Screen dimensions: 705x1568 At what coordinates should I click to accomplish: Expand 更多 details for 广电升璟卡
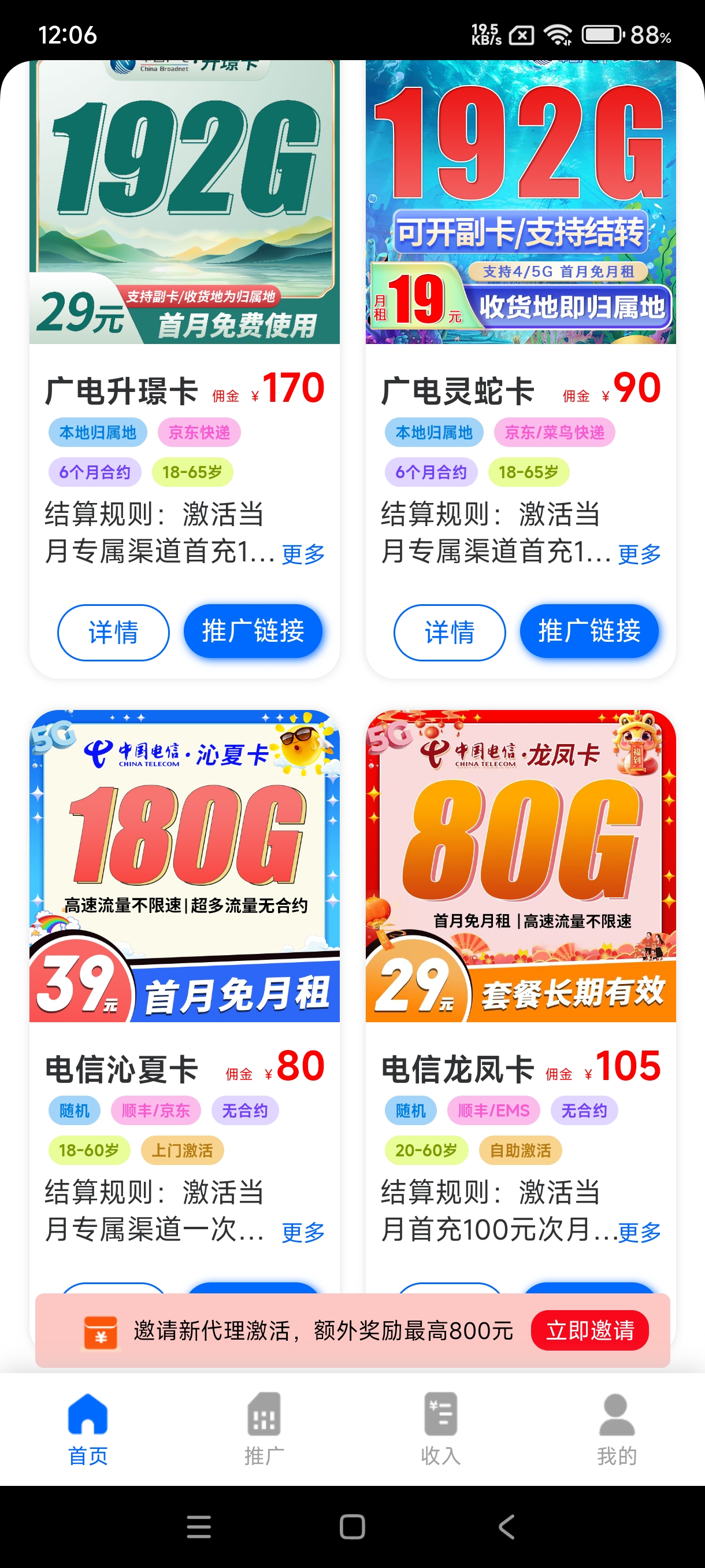point(302,554)
